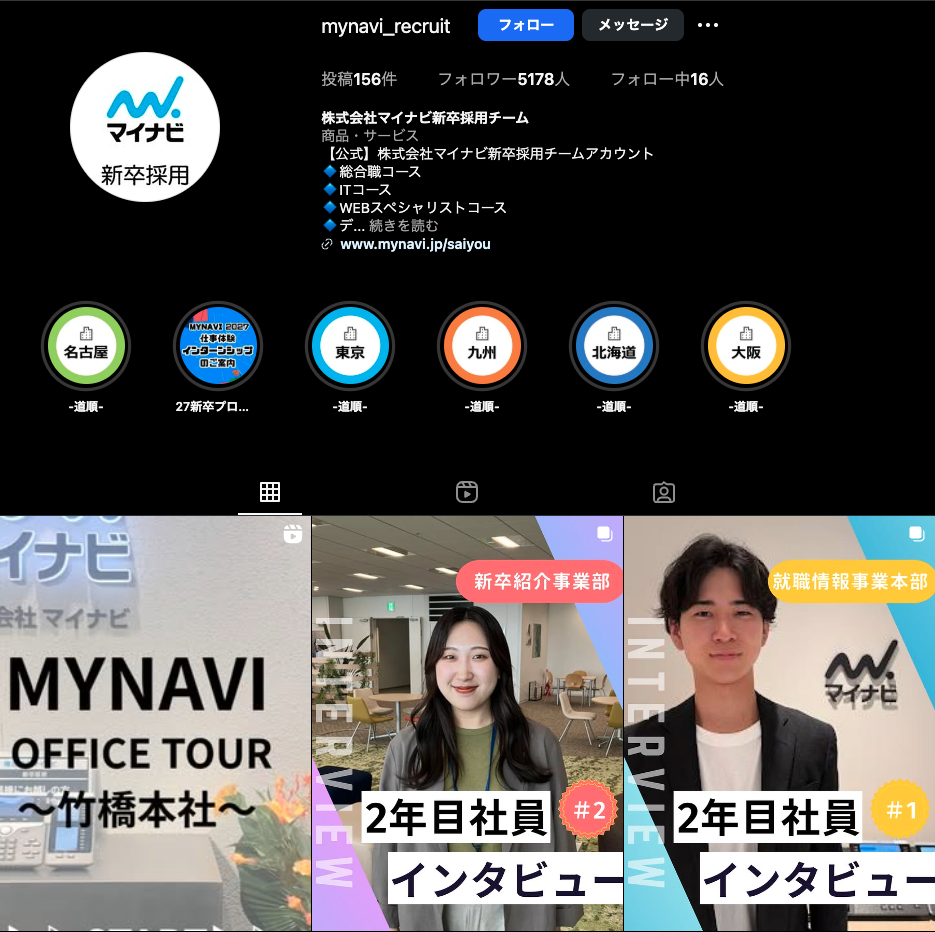The image size is (935, 932).
Task: Switch to the posts grid tab
Action: [x=270, y=492]
